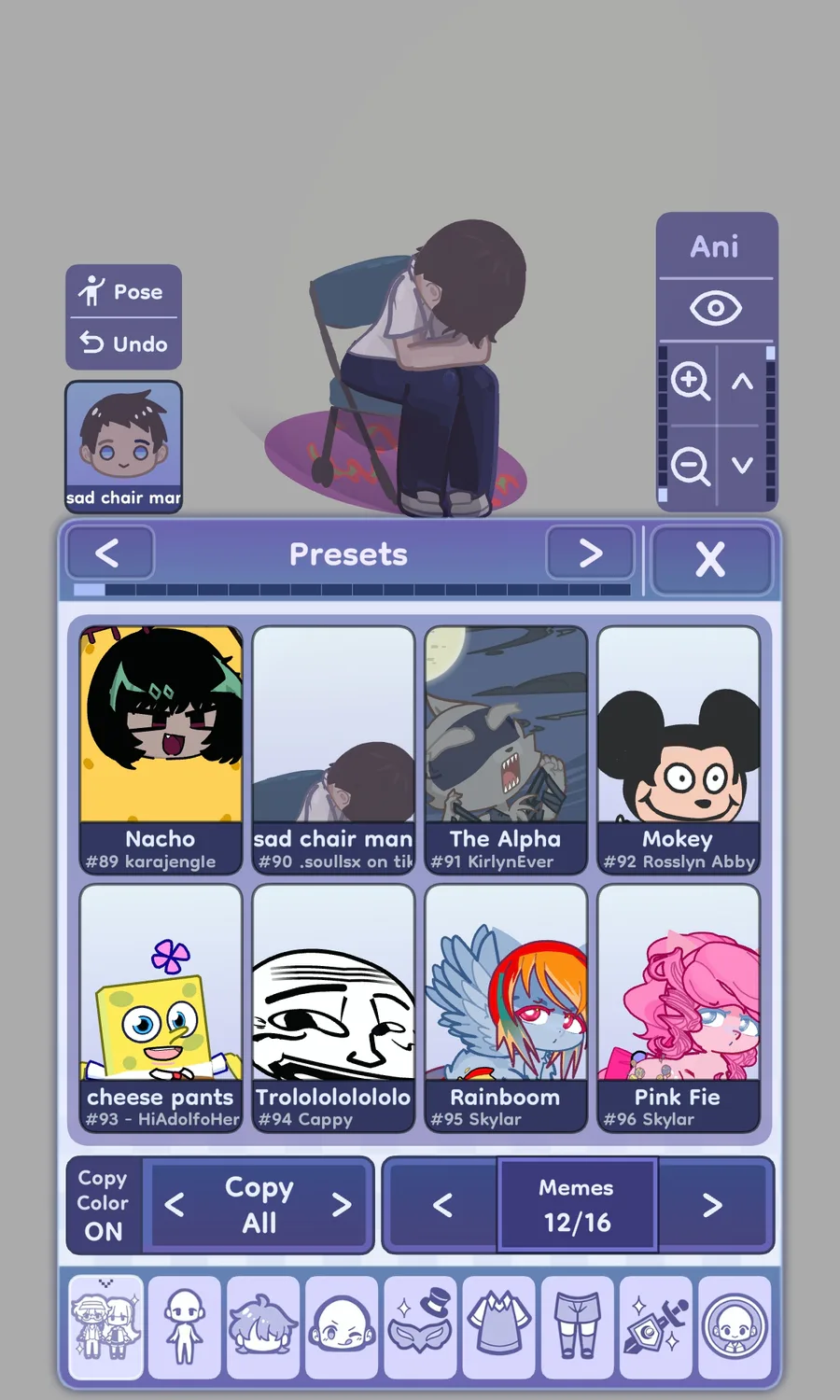The height and width of the screenshot is (1400, 840).
Task: Toggle the Copy Color setting
Action: (103, 1205)
